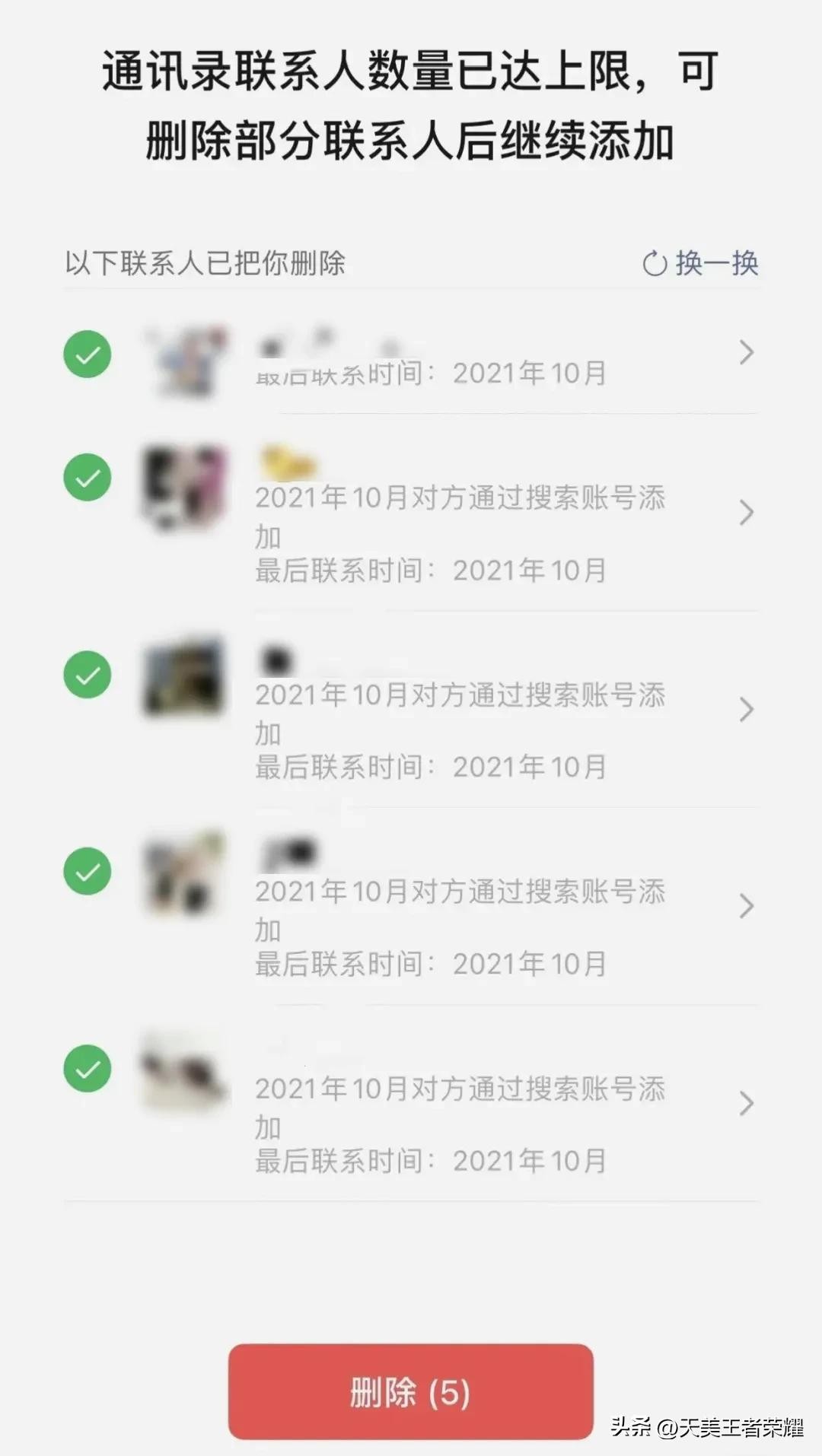
Task: Open details of the first listed contact
Action: 746,353
